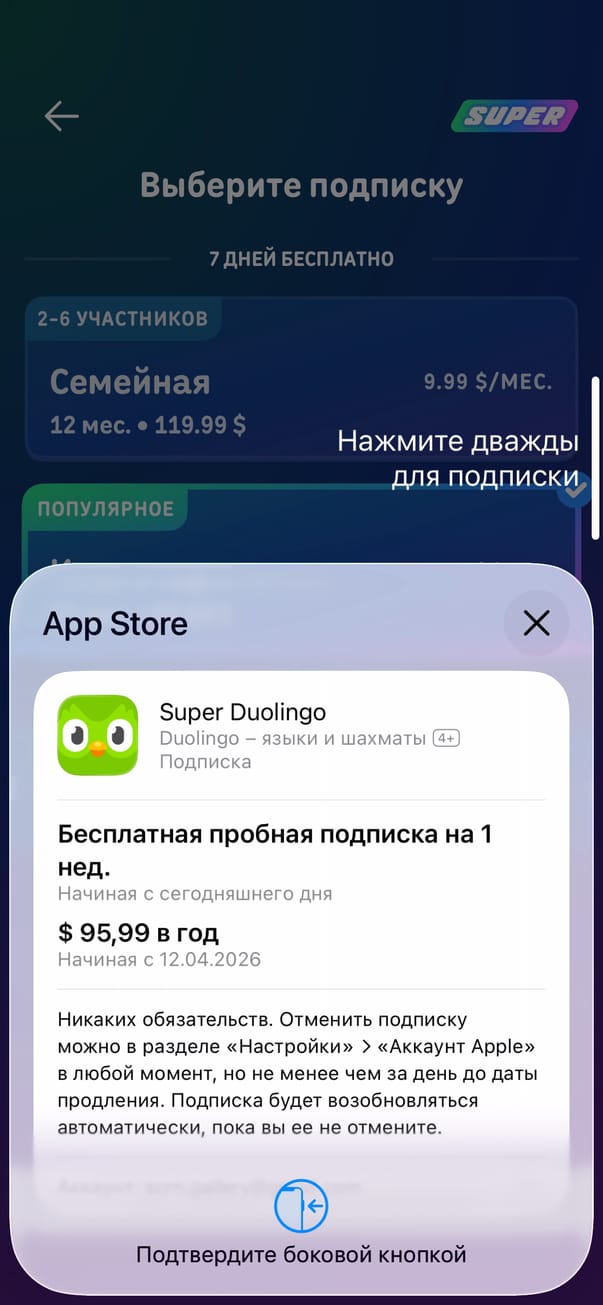Close the App Store subscription sheet

point(536,624)
